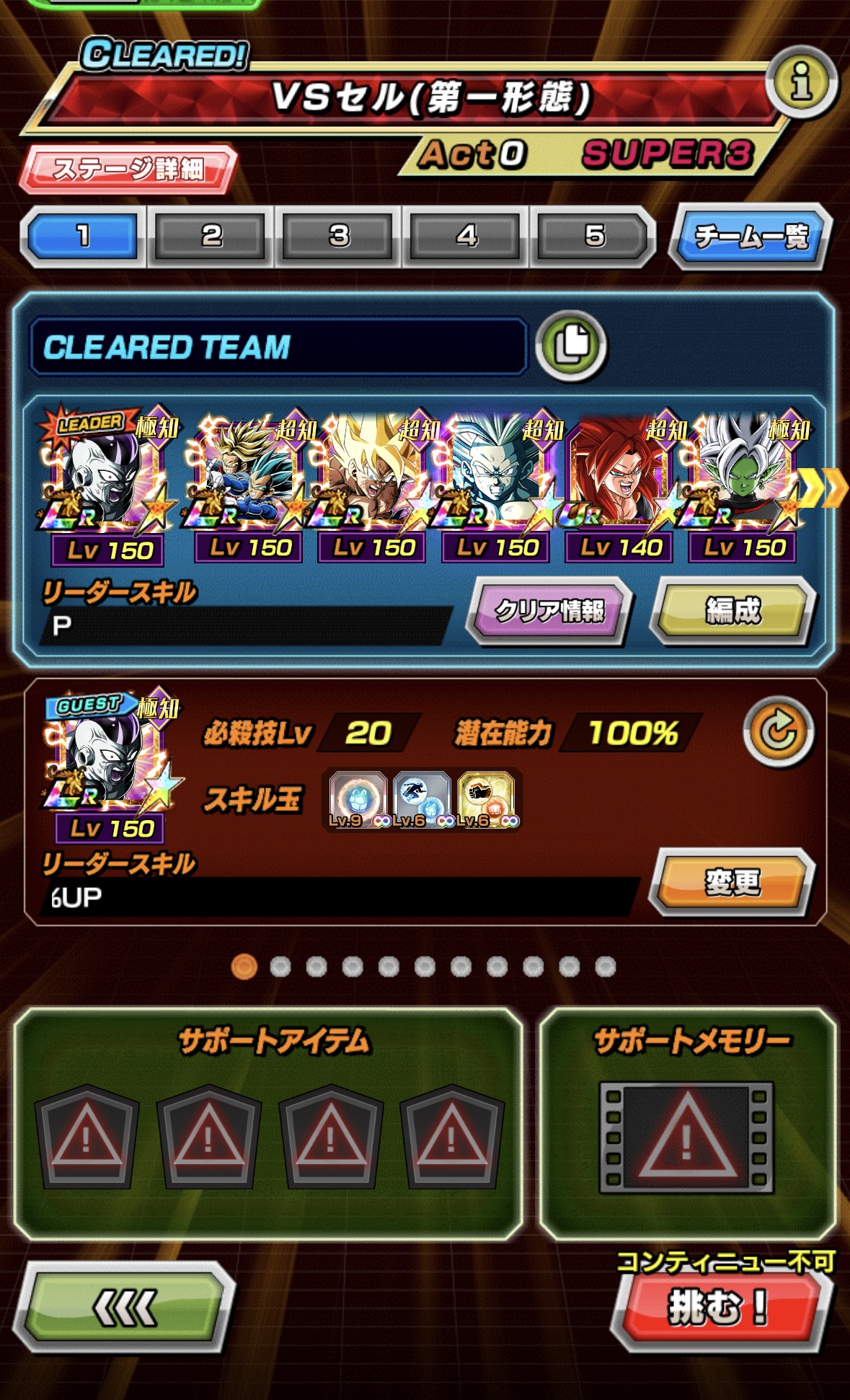Viewport: 850px width, 1400px height.
Task: Tap 挑む！ to start the battle
Action: (x=721, y=1308)
